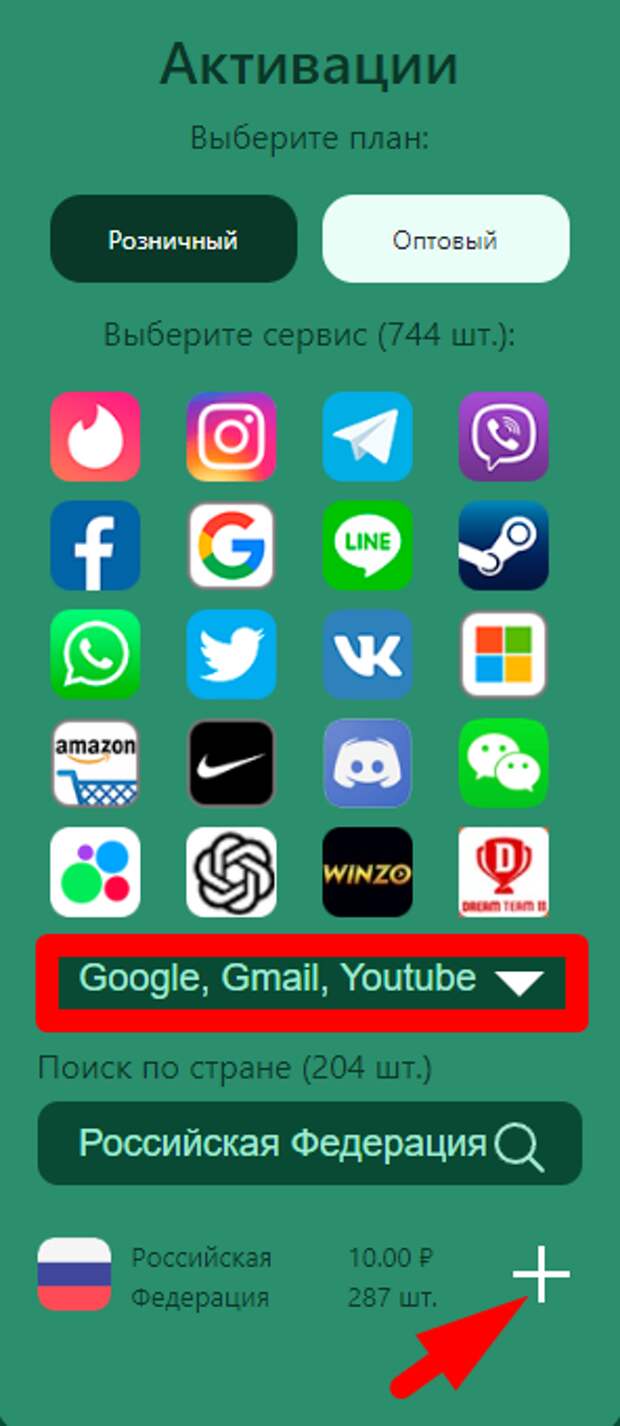620x1426 pixels.
Task: Select the OpenAI service icon
Action: (231, 871)
